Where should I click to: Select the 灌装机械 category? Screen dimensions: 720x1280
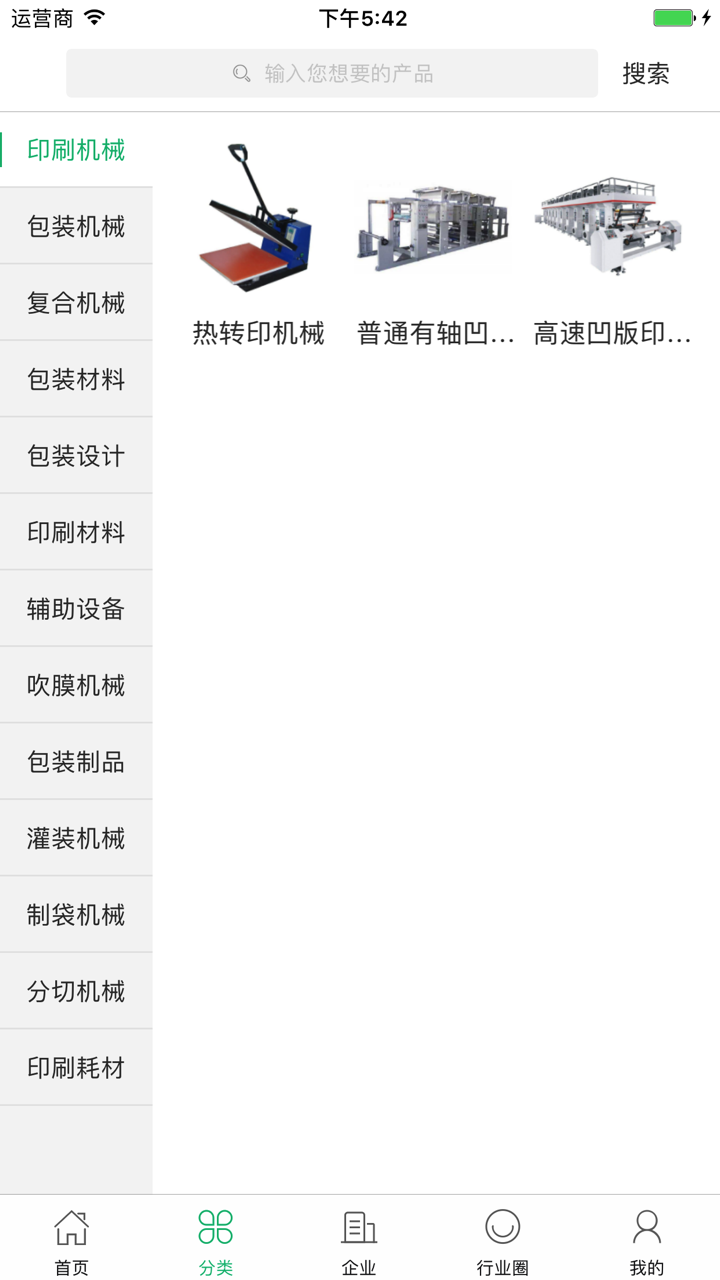(75, 838)
